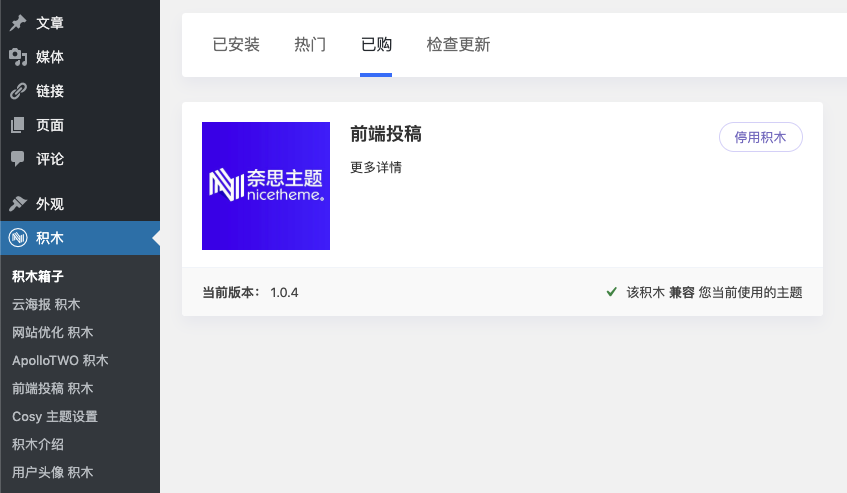
Task: Switch to the 热门 tab
Action: click(310, 45)
